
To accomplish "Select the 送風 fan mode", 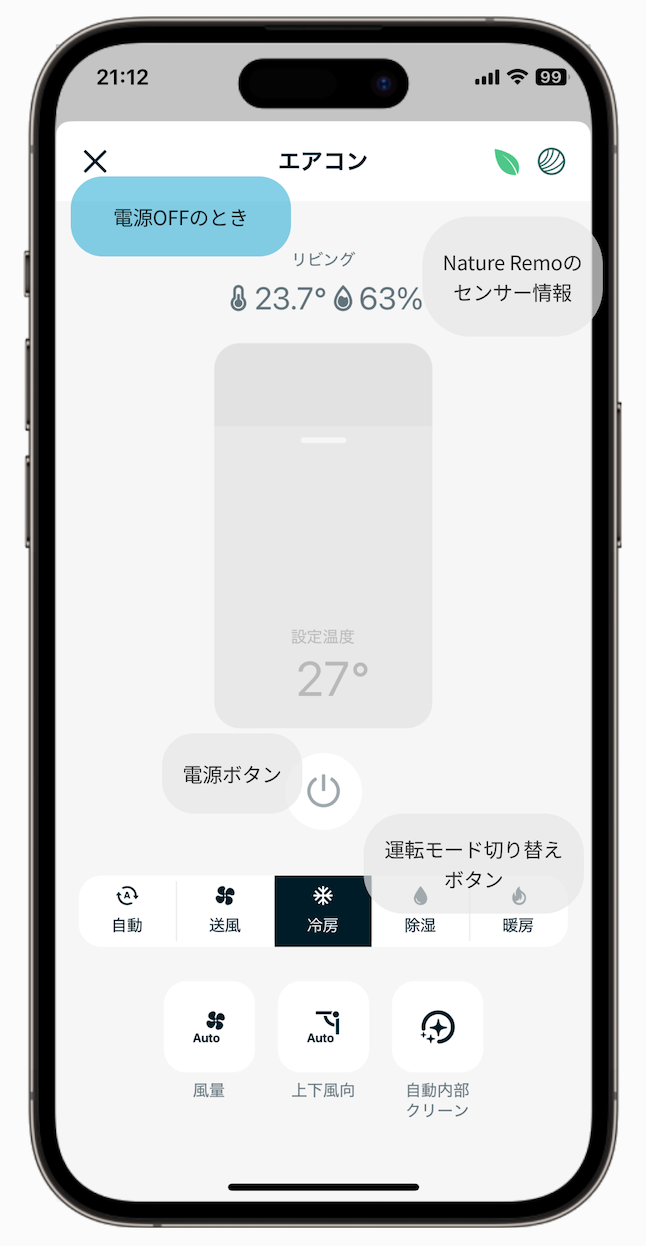I will [x=224, y=911].
